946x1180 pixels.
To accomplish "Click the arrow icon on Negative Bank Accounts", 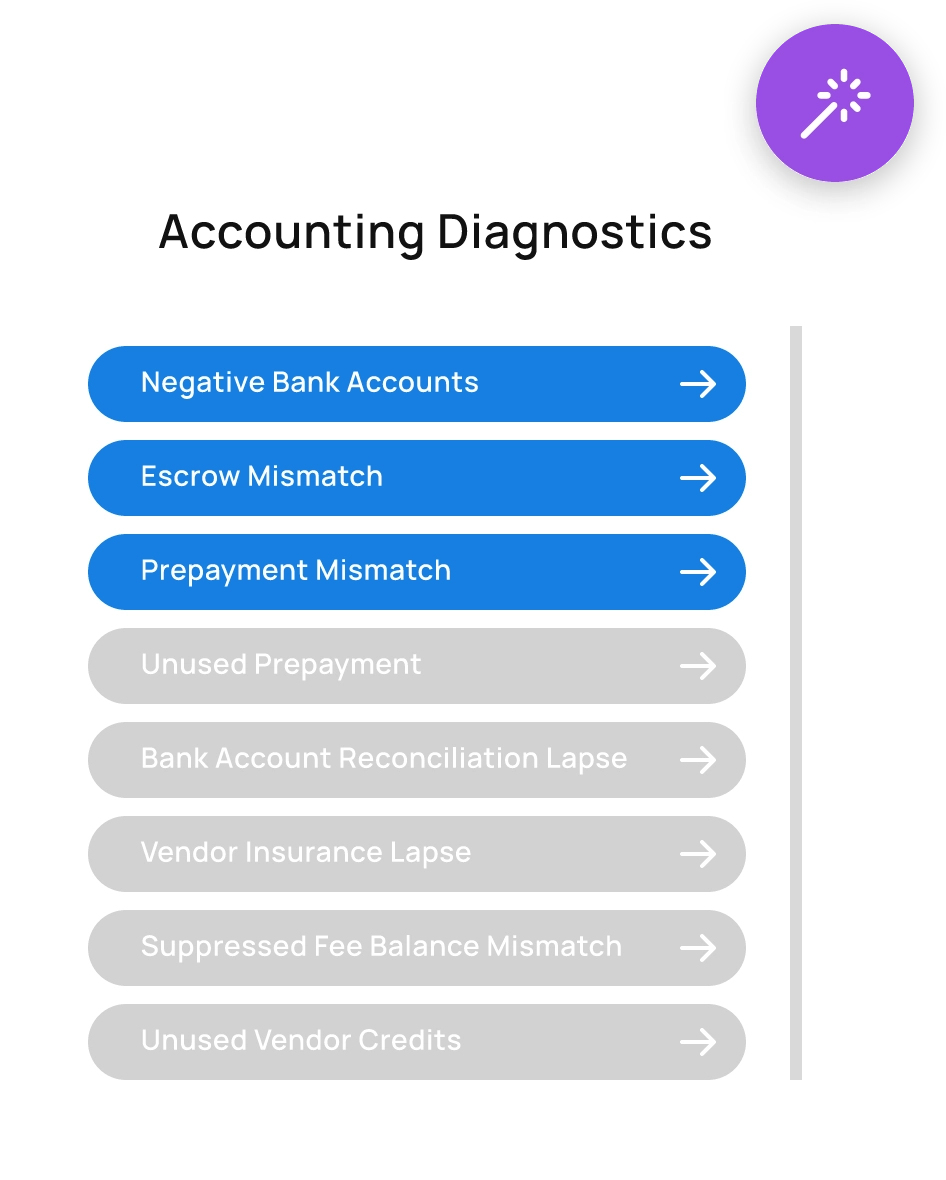I will point(699,383).
